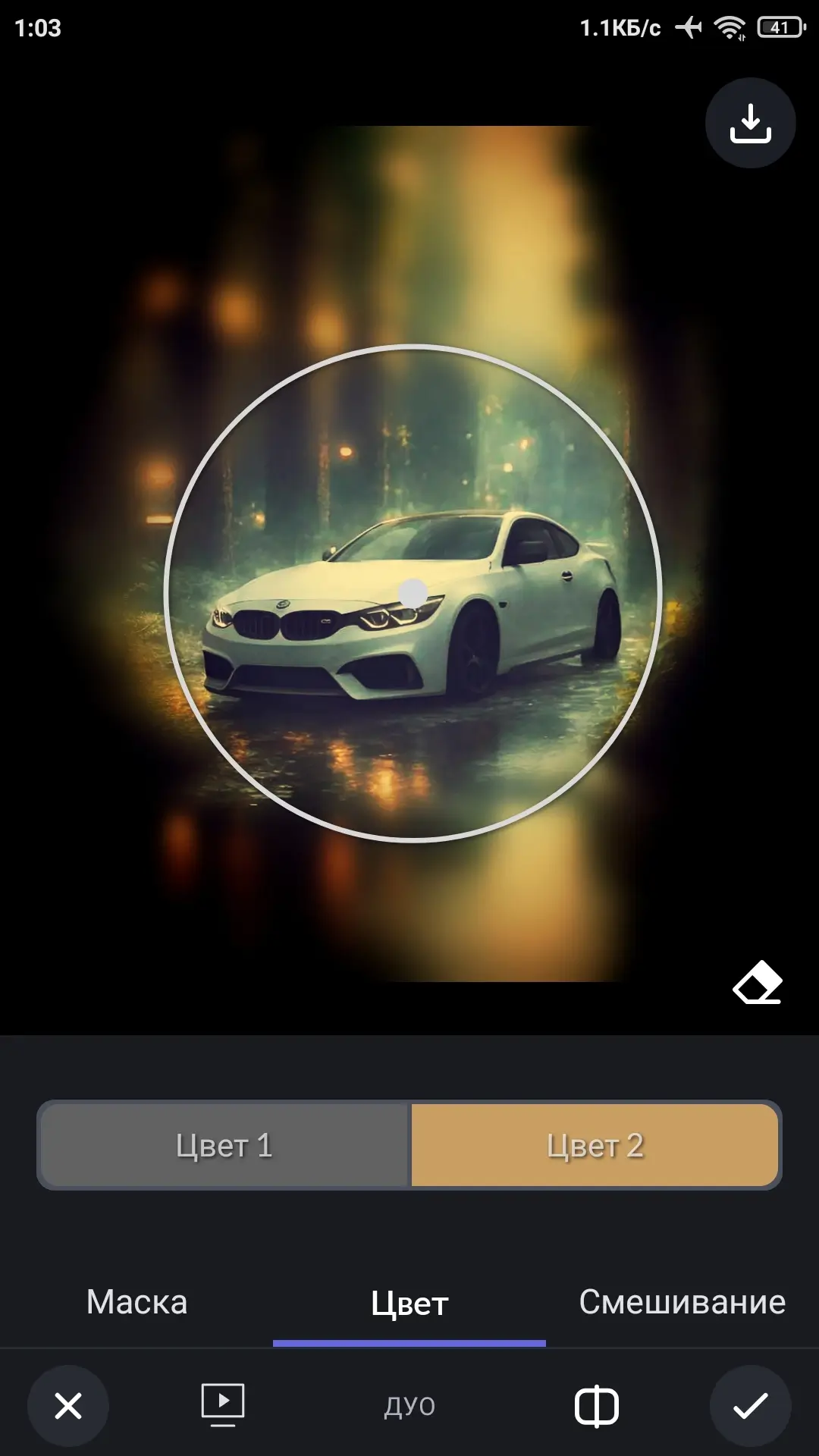This screenshot has height=1456, width=819.
Task: Choose the Цвет 2 color swatch
Action: [x=595, y=1145]
